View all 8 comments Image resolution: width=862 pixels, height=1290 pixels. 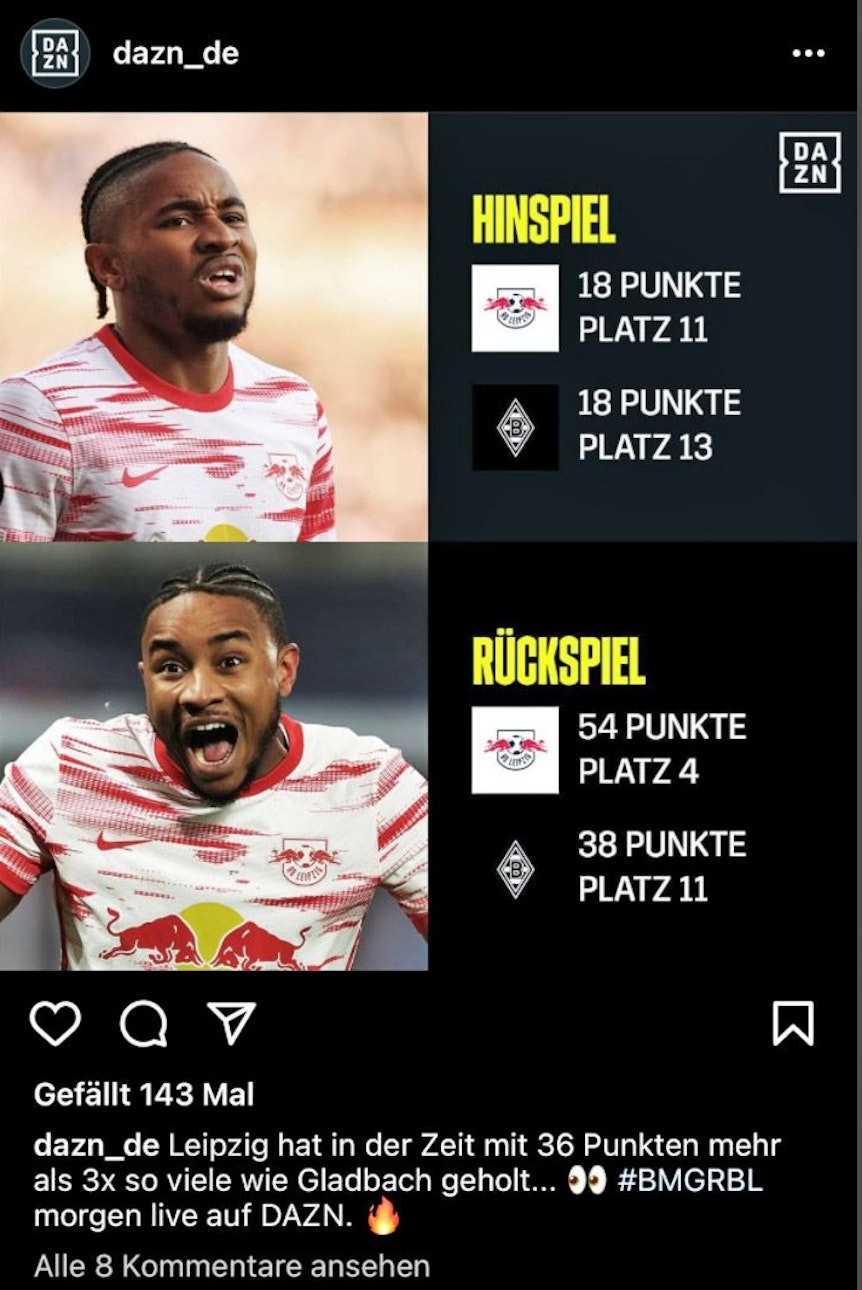232,1266
